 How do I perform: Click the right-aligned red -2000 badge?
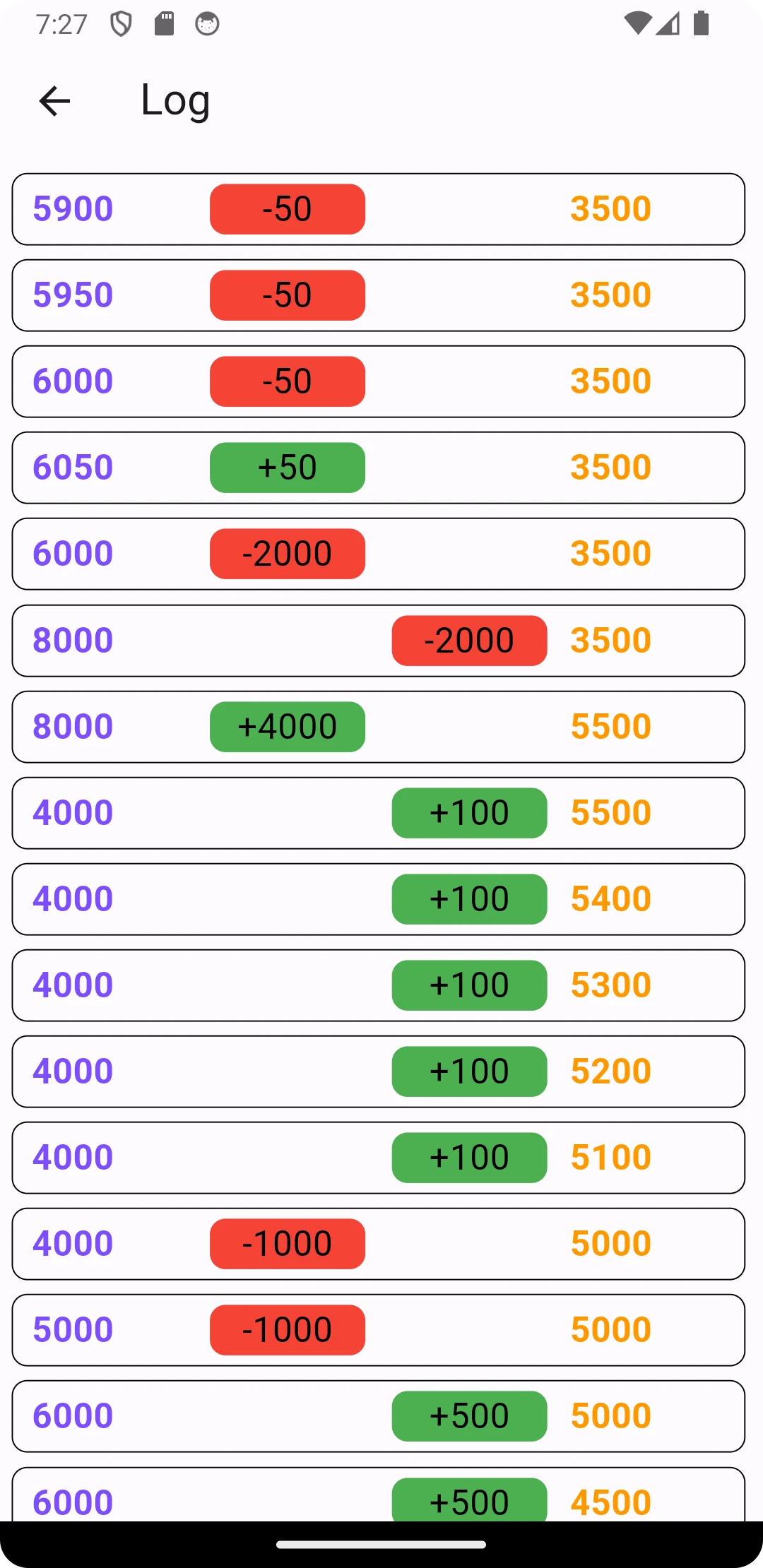(x=468, y=640)
